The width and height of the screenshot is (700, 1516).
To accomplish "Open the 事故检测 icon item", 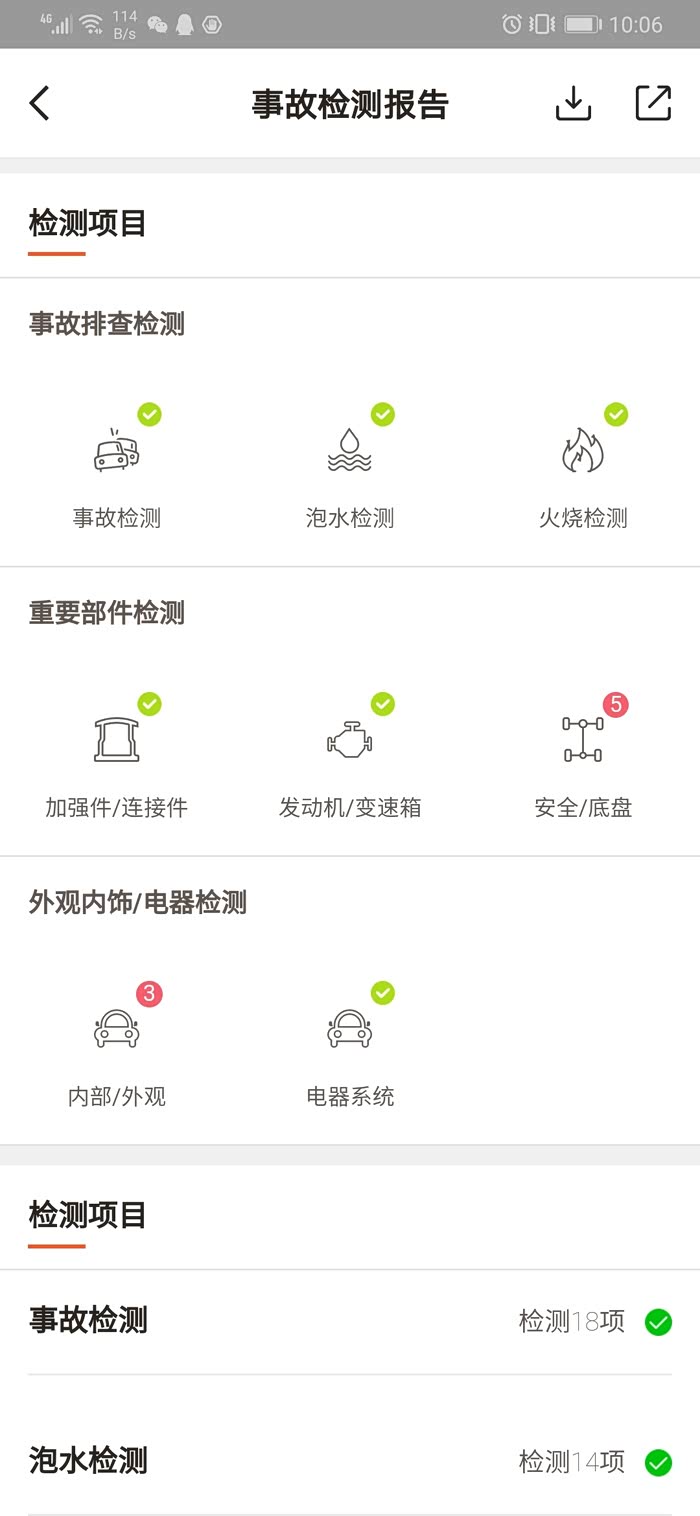I will pyautogui.click(x=117, y=468).
